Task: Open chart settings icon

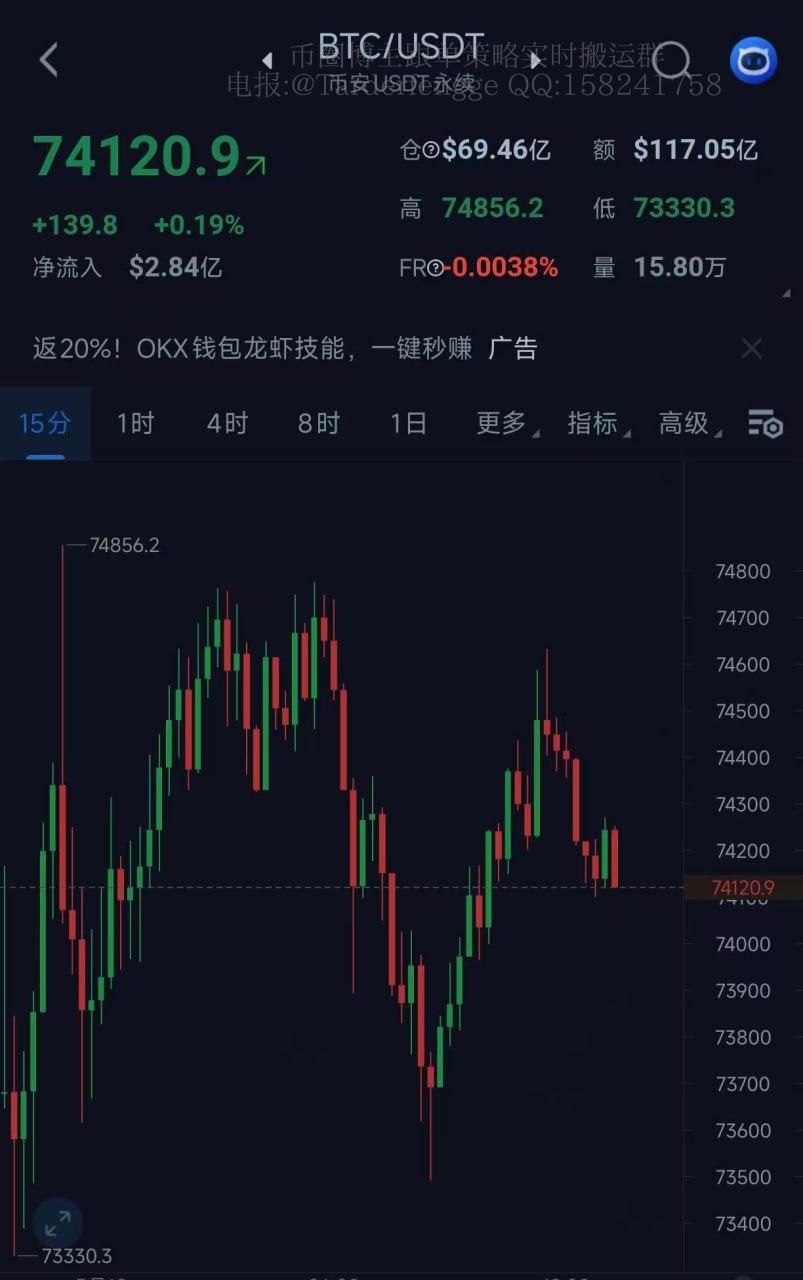Action: [765, 424]
